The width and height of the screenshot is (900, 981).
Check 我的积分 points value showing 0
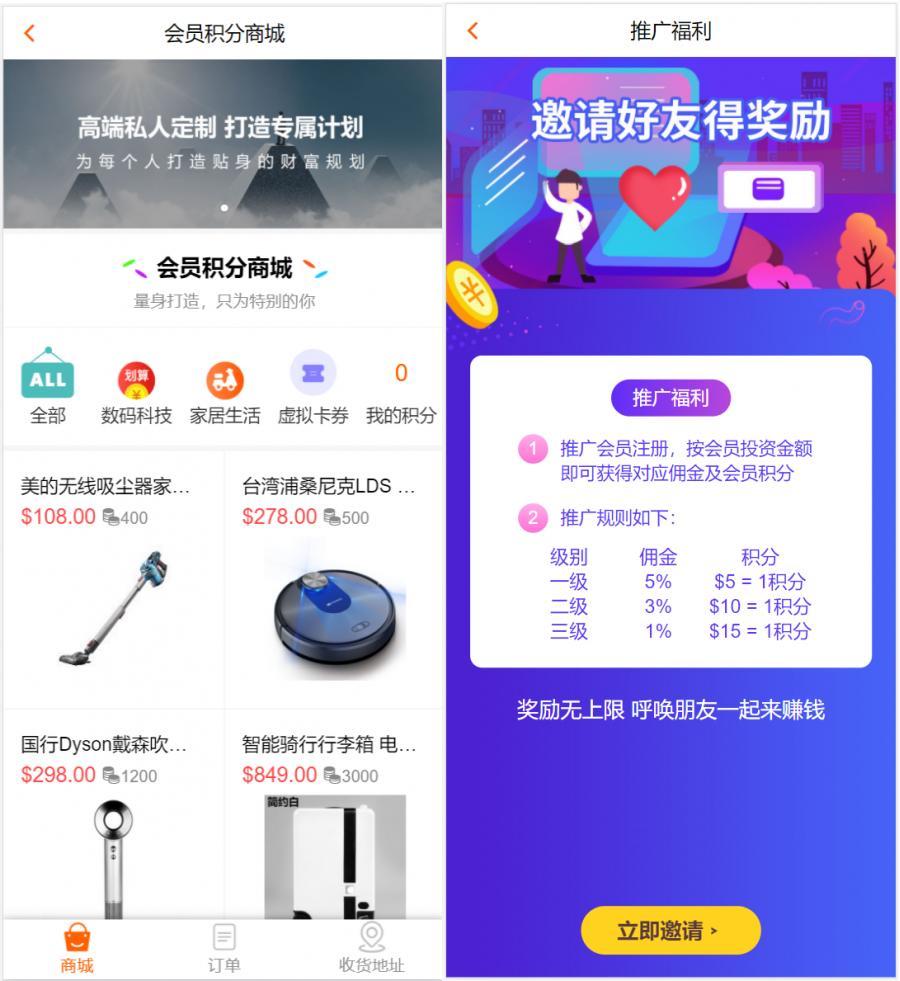[x=400, y=373]
